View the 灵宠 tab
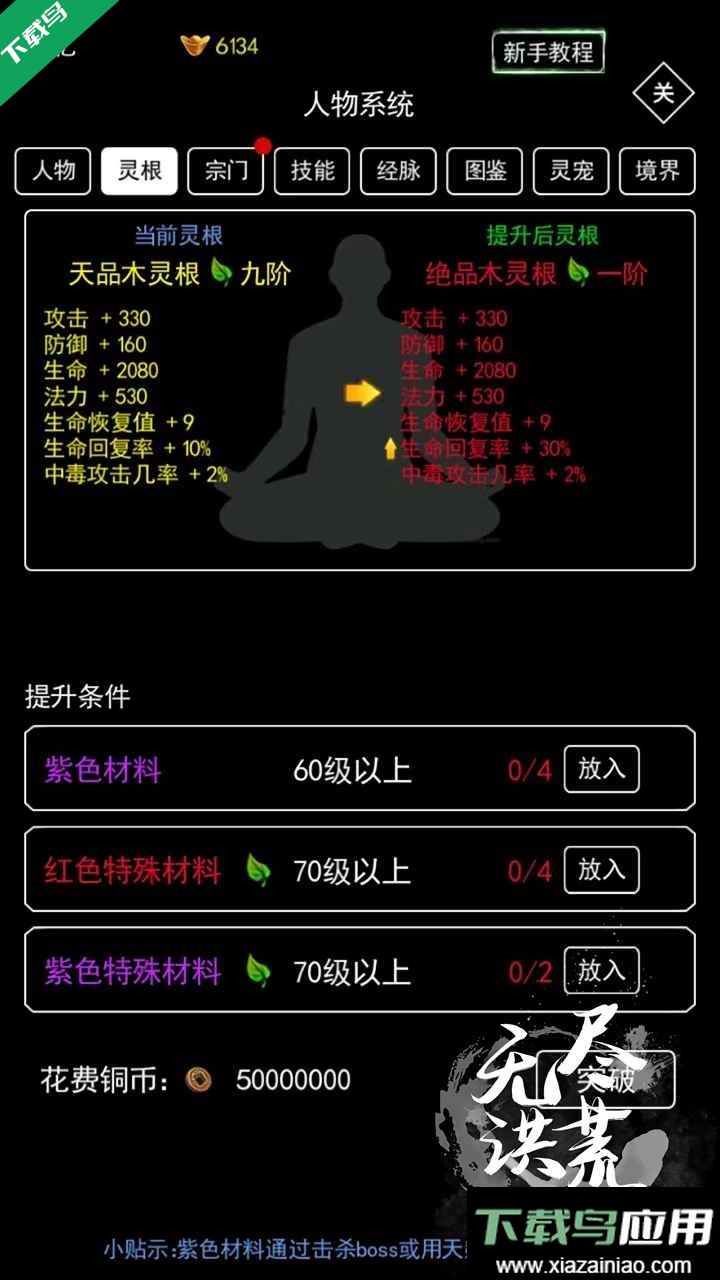 tap(571, 171)
